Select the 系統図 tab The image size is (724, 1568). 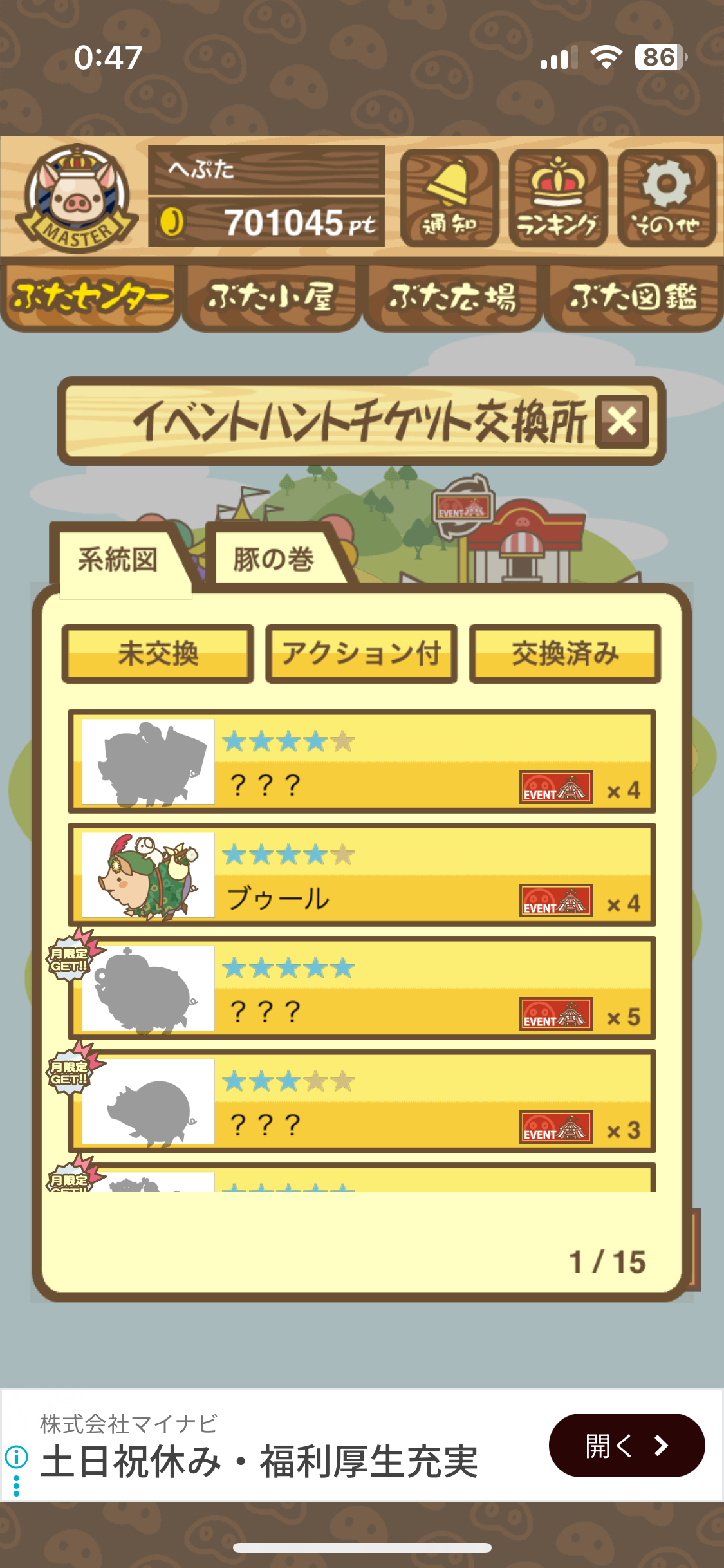click(x=118, y=559)
